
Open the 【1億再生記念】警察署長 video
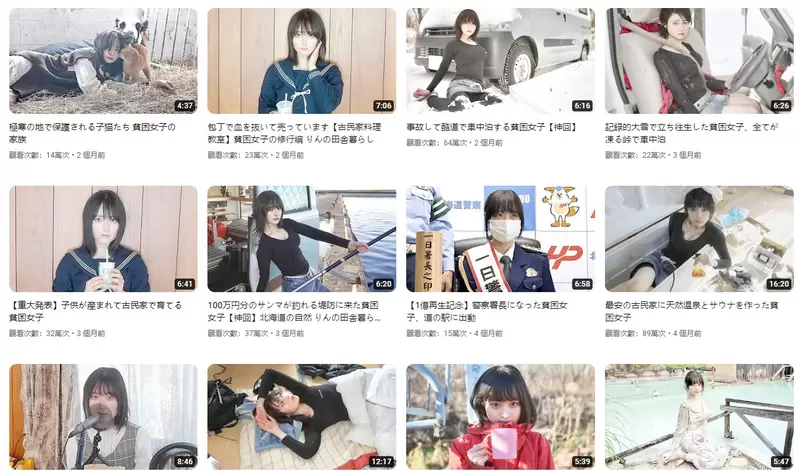click(500, 238)
